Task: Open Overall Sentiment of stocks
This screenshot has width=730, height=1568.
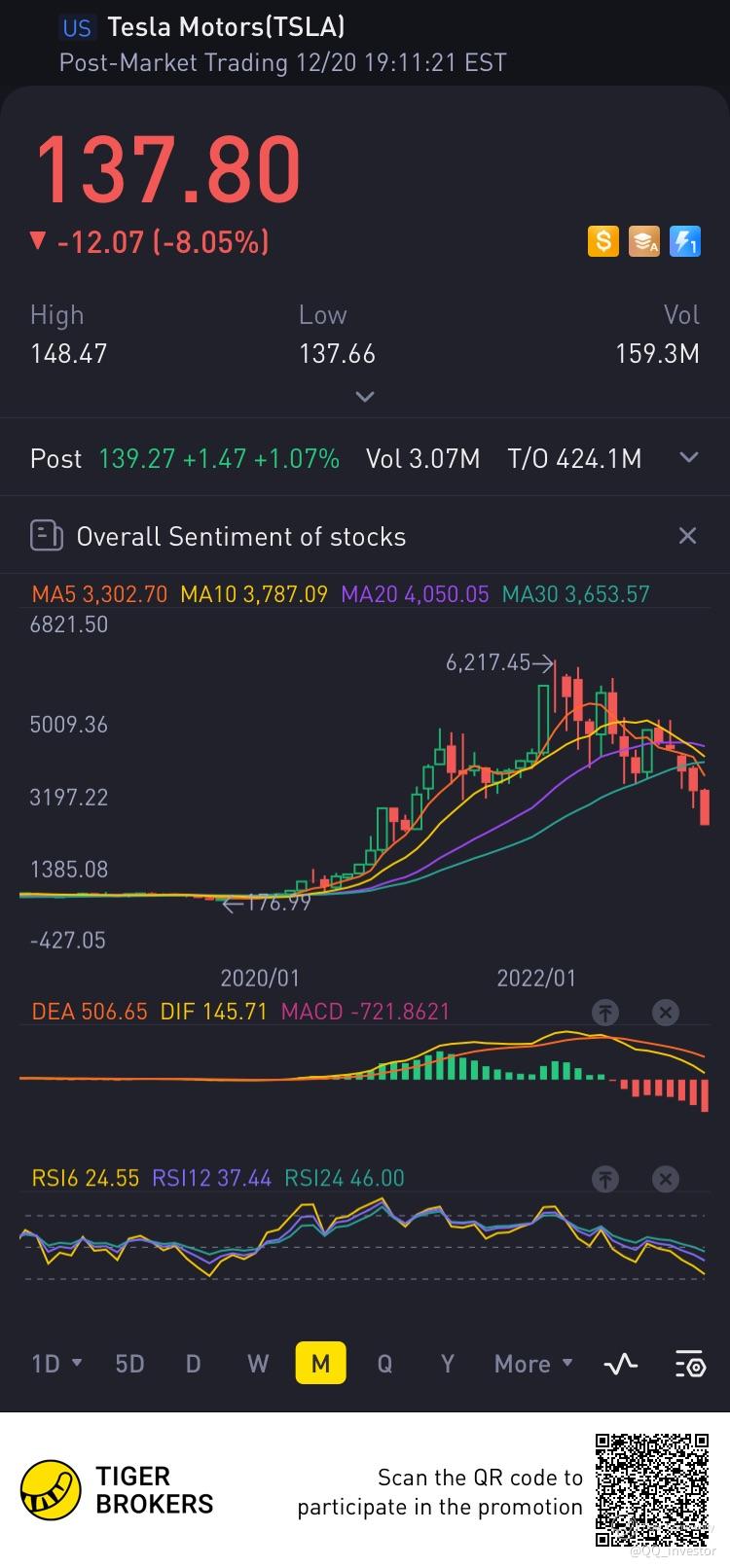Action: pyautogui.click(x=239, y=537)
